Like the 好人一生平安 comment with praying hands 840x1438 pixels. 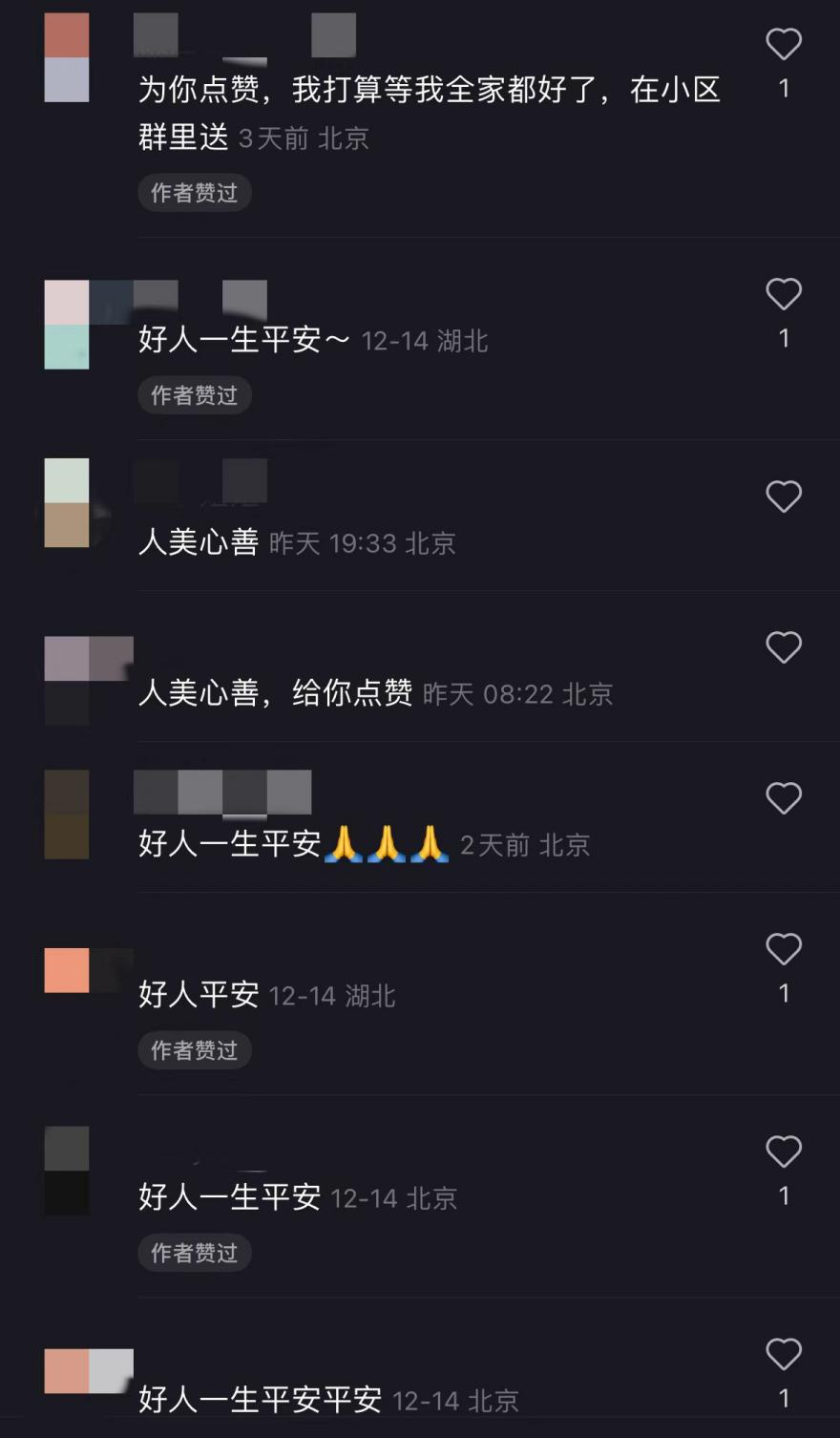tap(784, 798)
